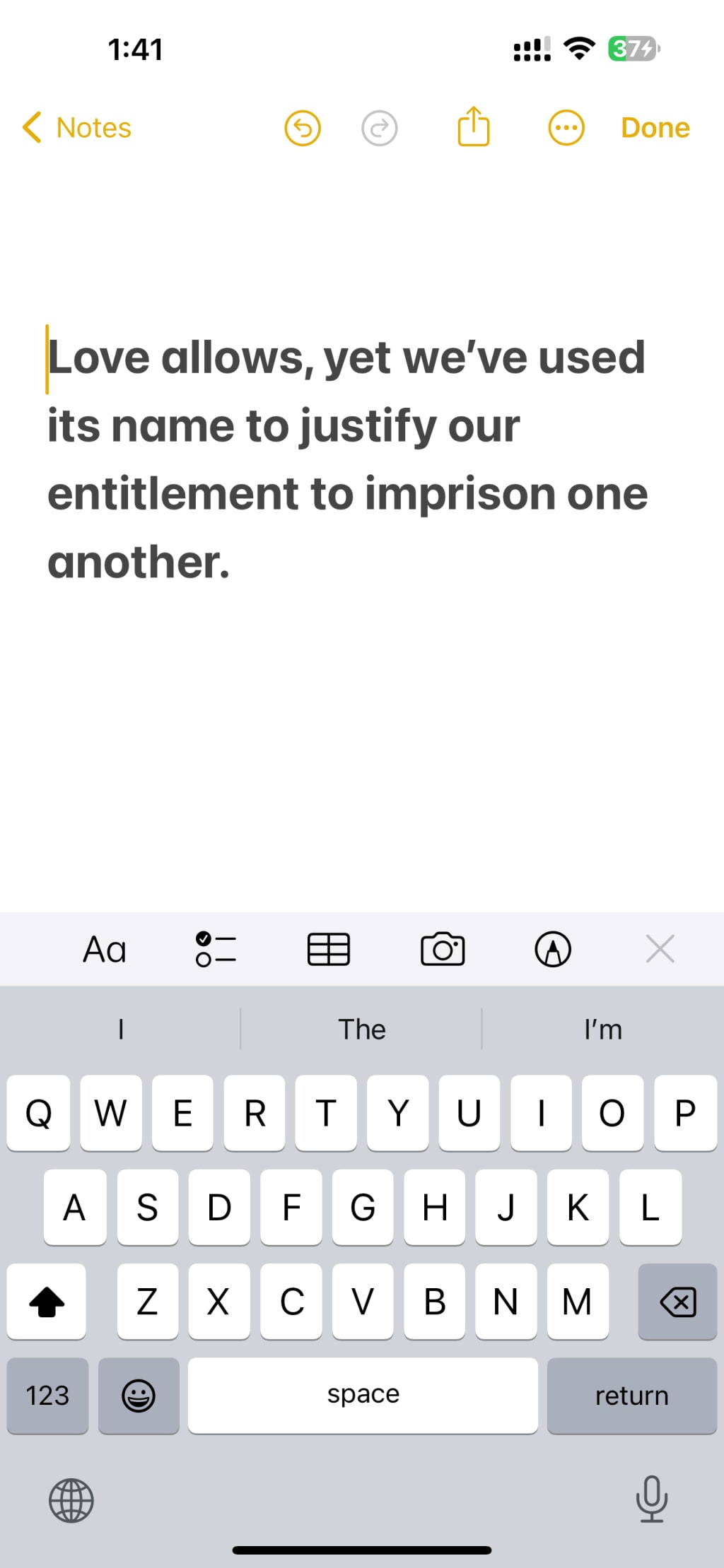Tap Done to finish editing
The image size is (724, 1568).
click(655, 128)
